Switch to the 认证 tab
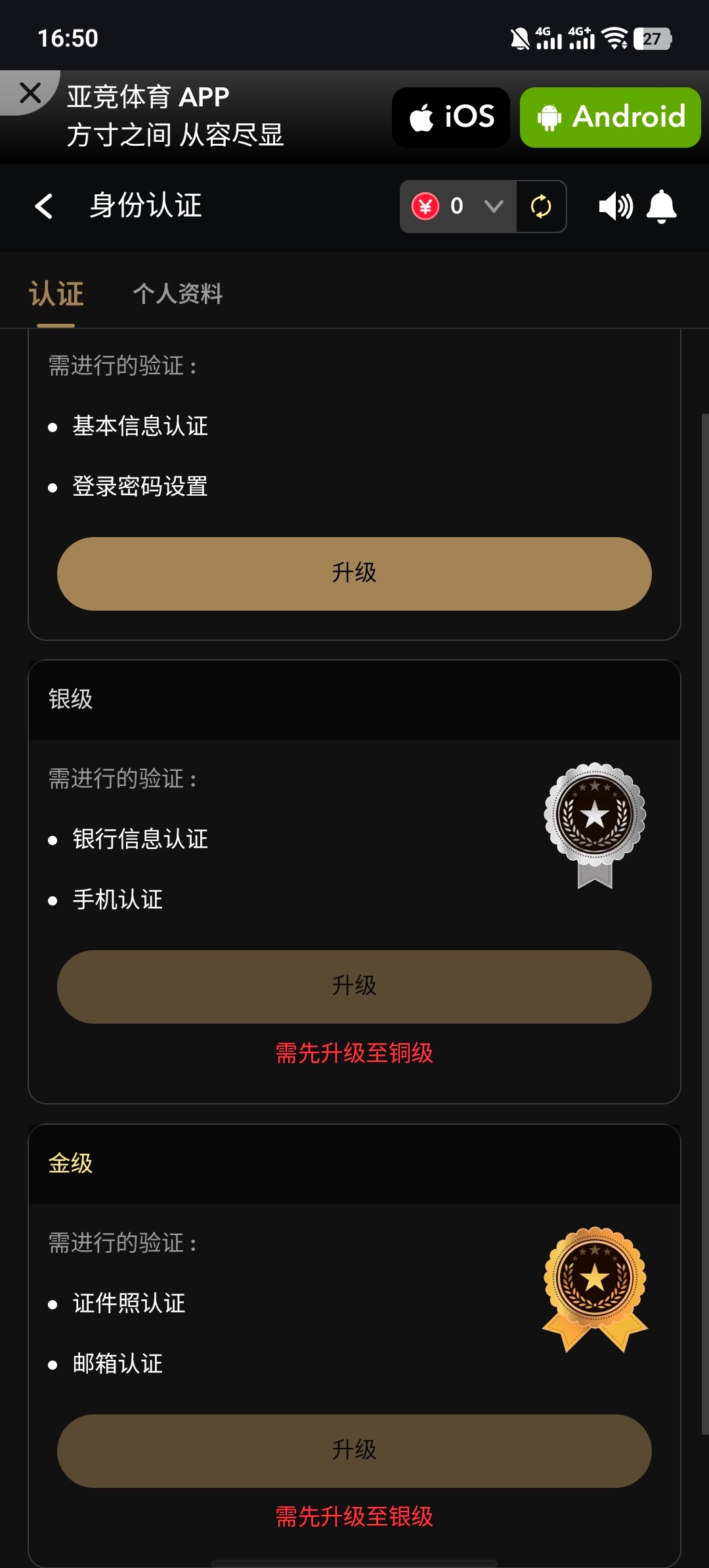Viewport: 709px width, 1568px height. click(x=56, y=294)
